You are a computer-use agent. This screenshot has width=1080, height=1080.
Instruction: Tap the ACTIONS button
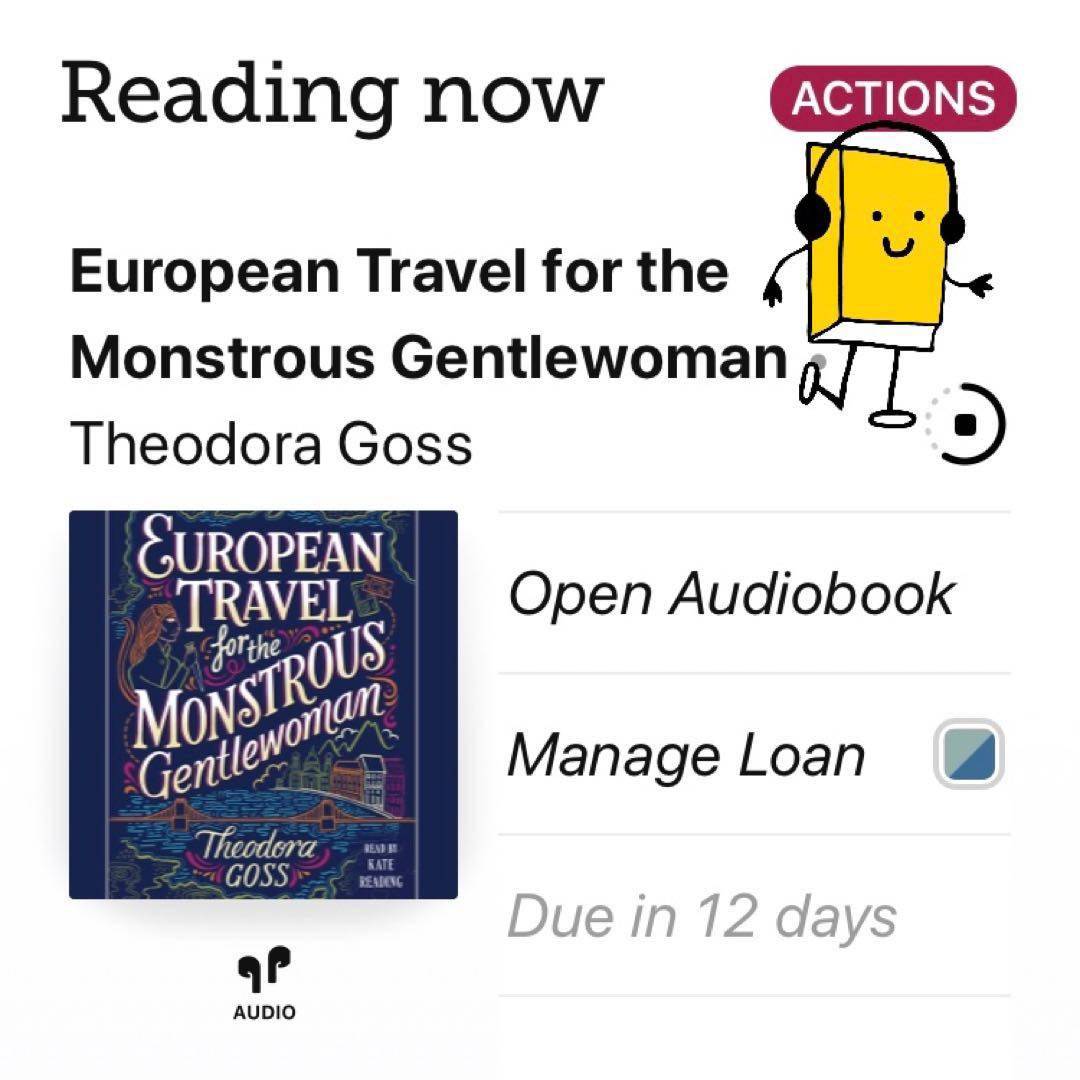coord(892,98)
